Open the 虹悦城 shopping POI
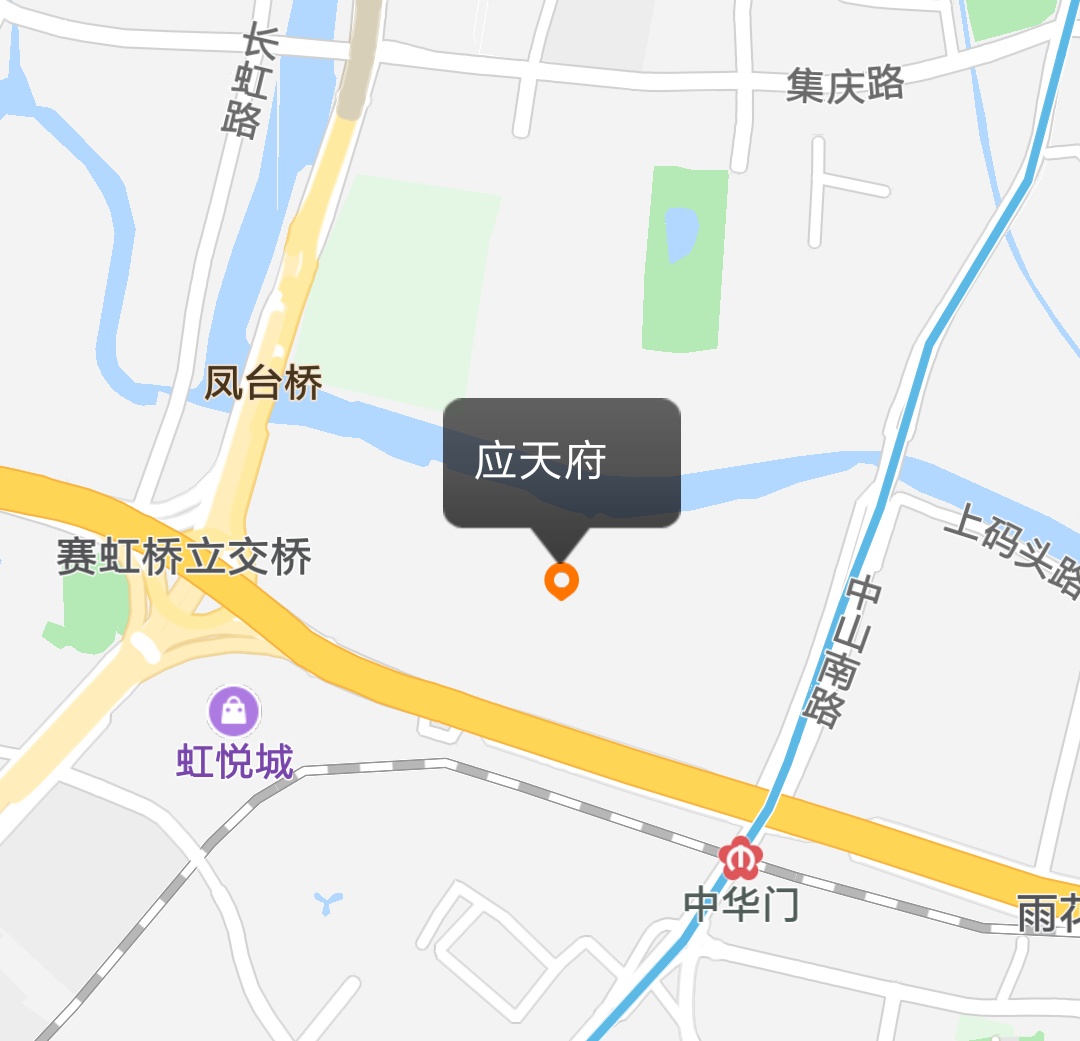This screenshot has width=1080, height=1041. [x=234, y=712]
